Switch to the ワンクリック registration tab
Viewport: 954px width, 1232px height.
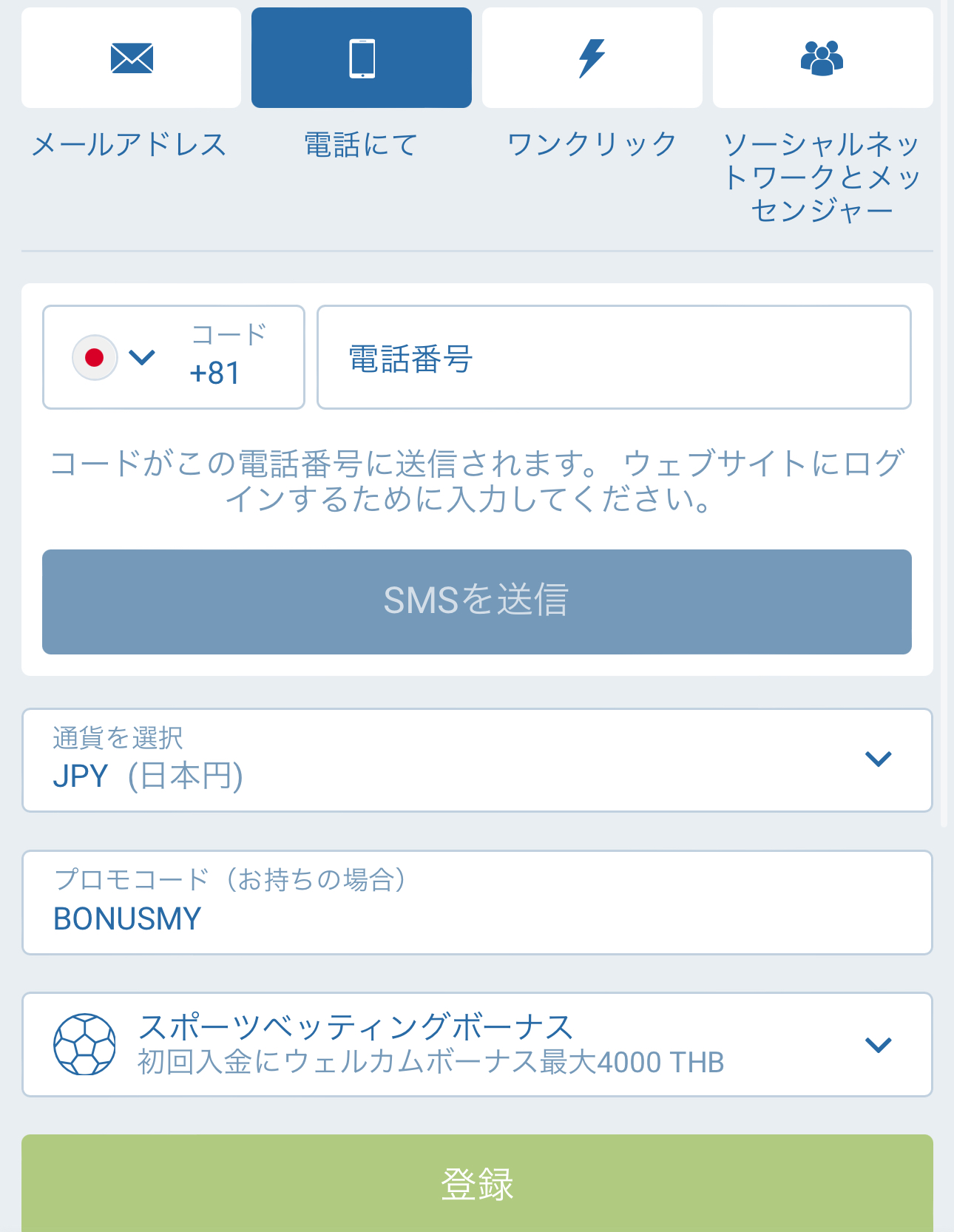click(x=592, y=59)
